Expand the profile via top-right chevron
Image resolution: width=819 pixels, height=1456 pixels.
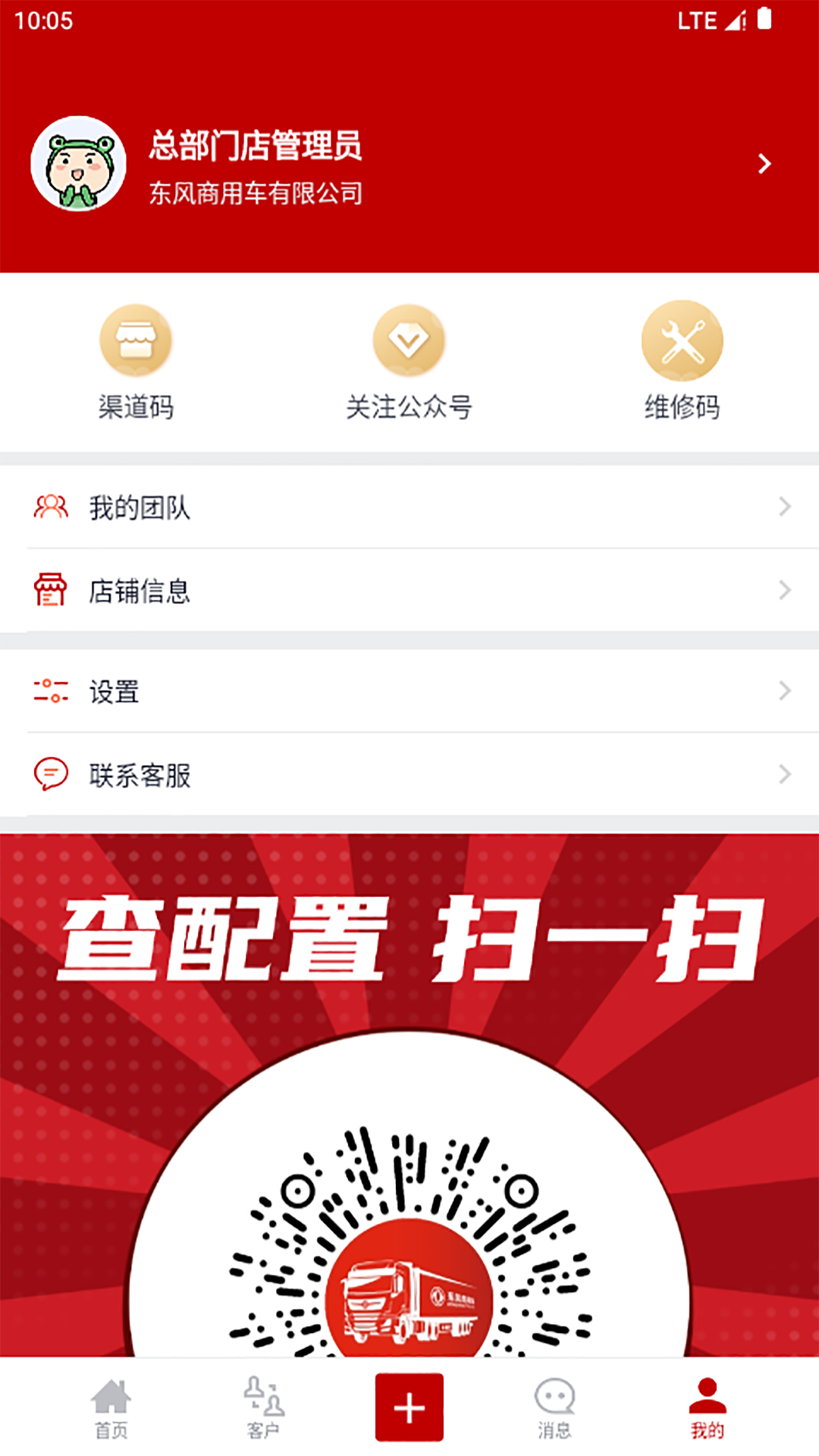coord(764,163)
